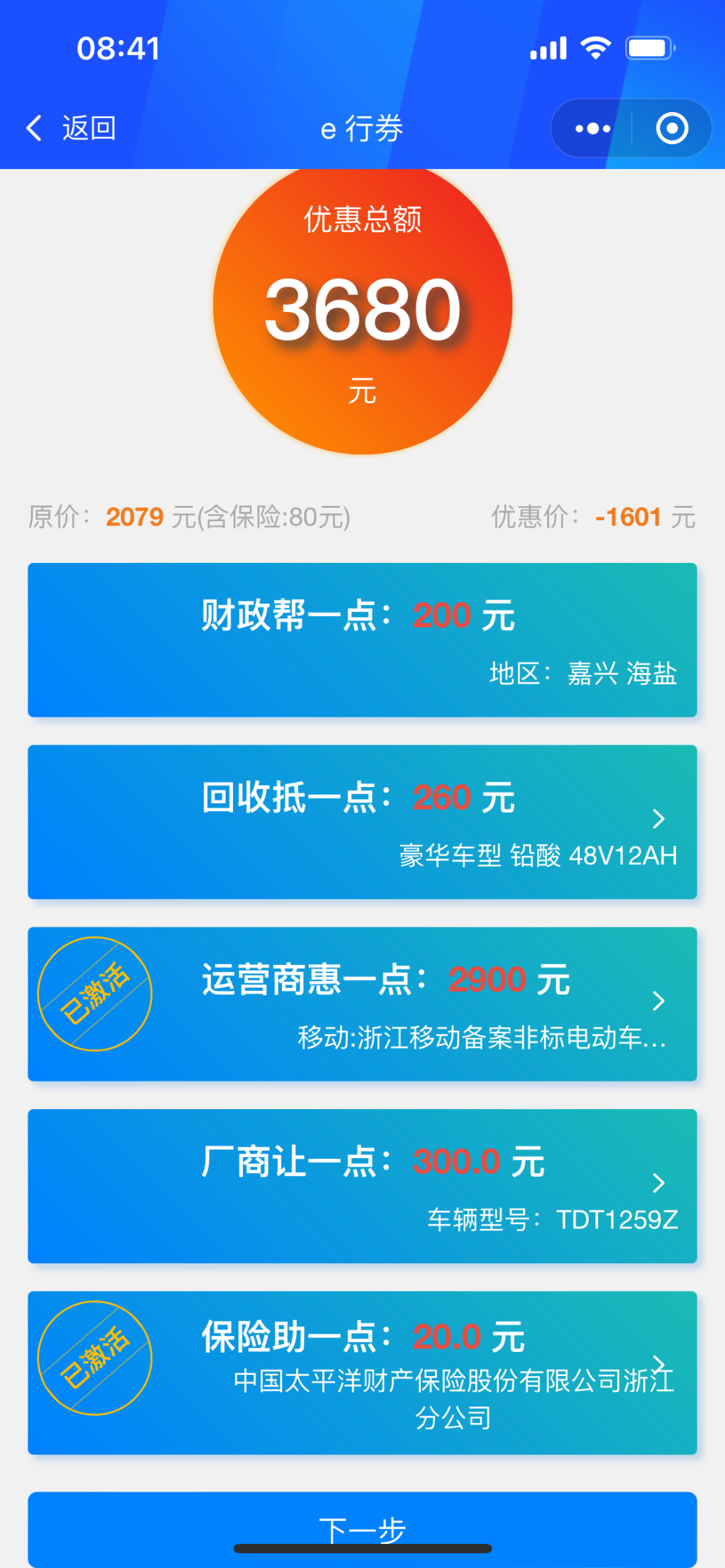Tap the 下一步 button to continue
725x1568 pixels.
click(362, 1529)
